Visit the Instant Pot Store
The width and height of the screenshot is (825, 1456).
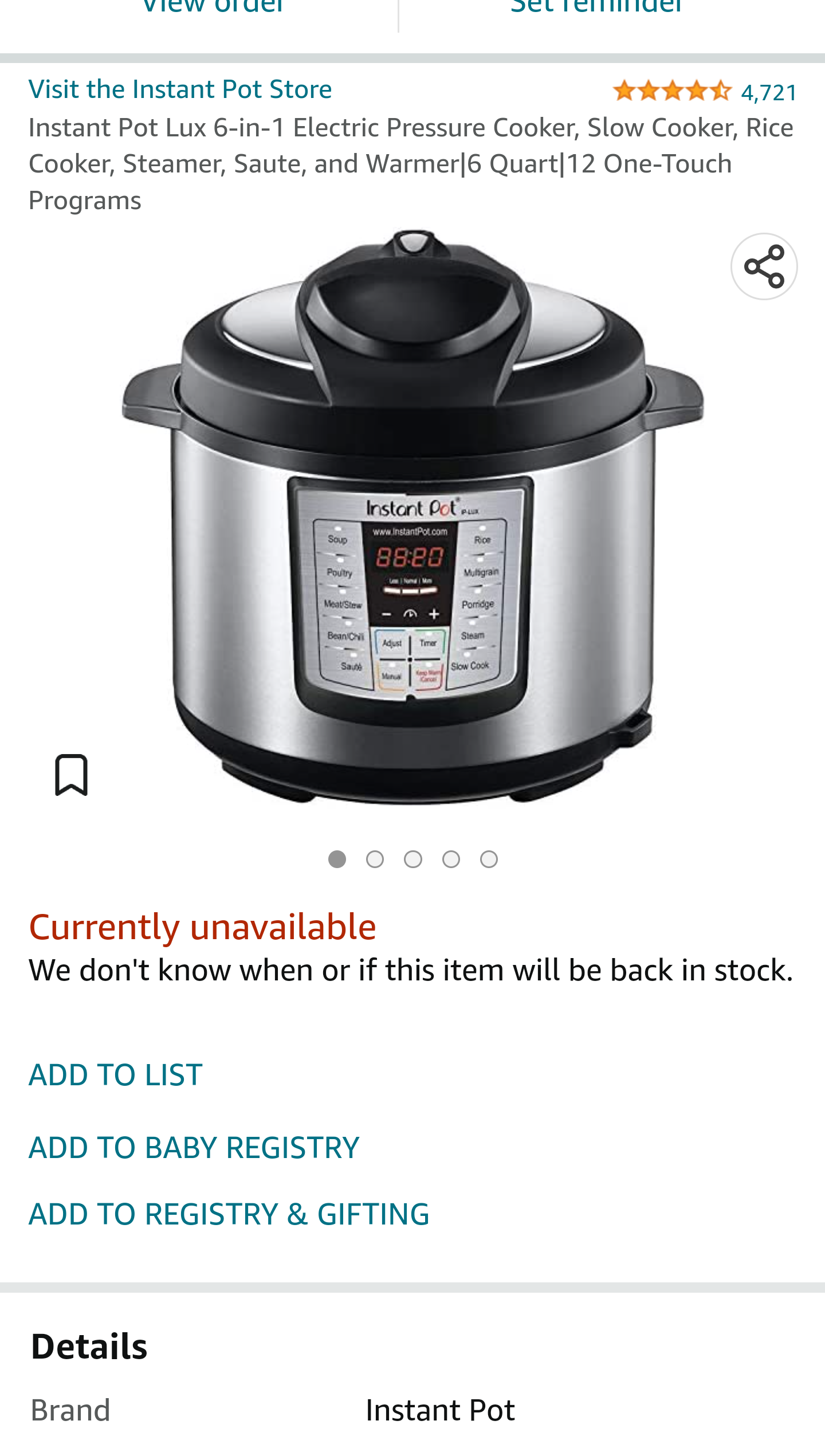(180, 89)
